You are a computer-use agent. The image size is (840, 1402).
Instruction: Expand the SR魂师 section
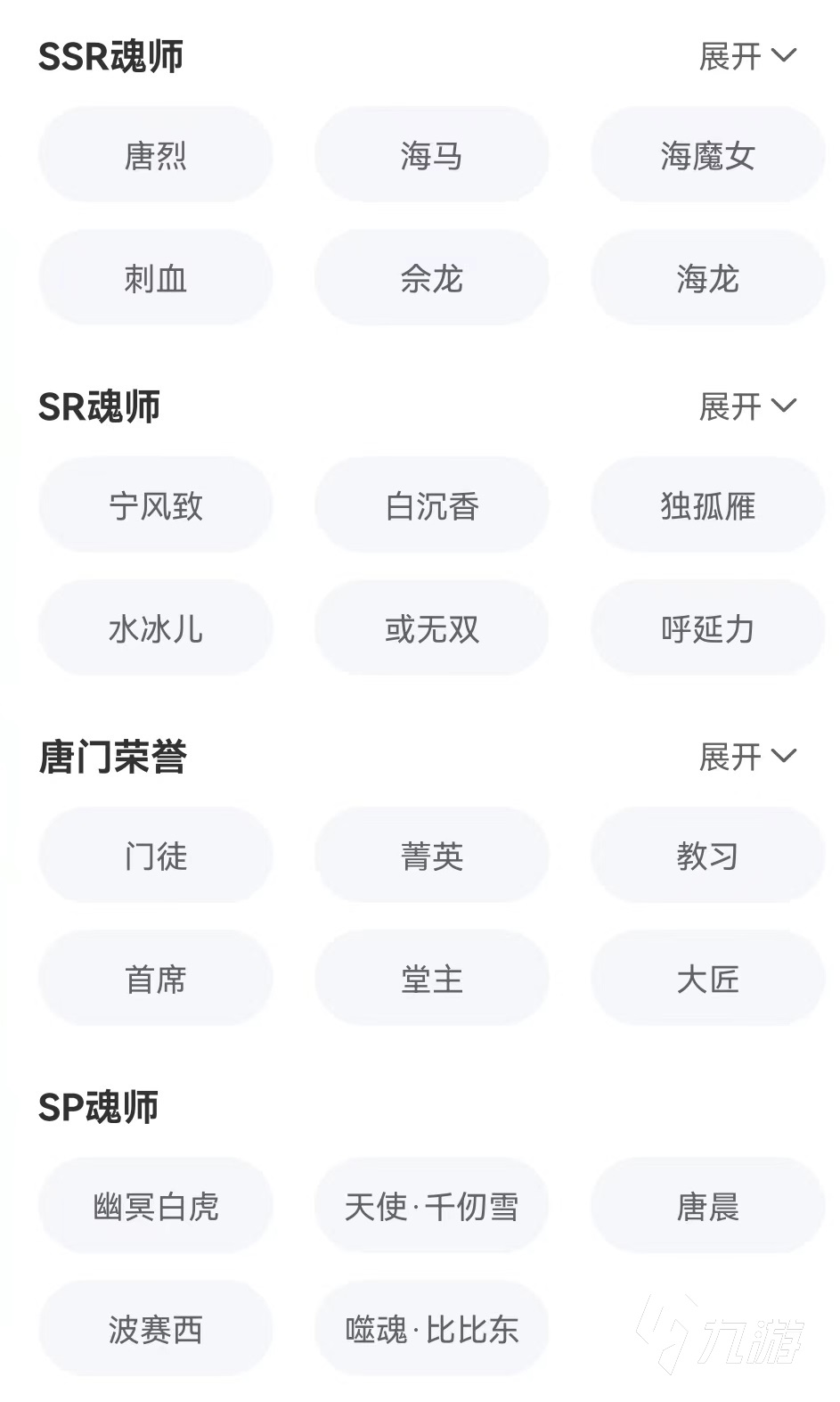click(x=746, y=406)
